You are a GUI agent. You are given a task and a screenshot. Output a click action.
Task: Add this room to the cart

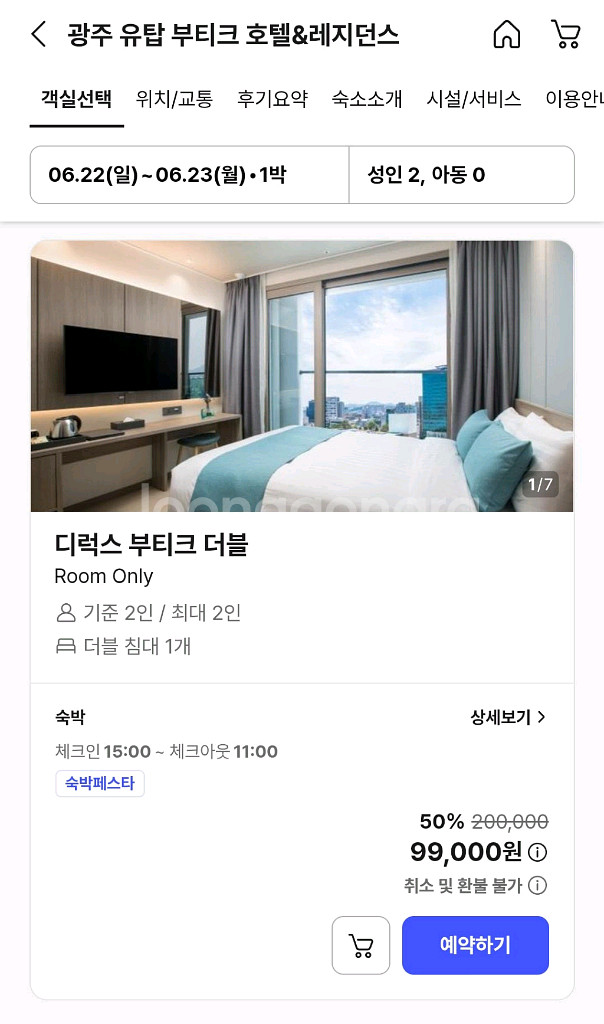click(360, 945)
